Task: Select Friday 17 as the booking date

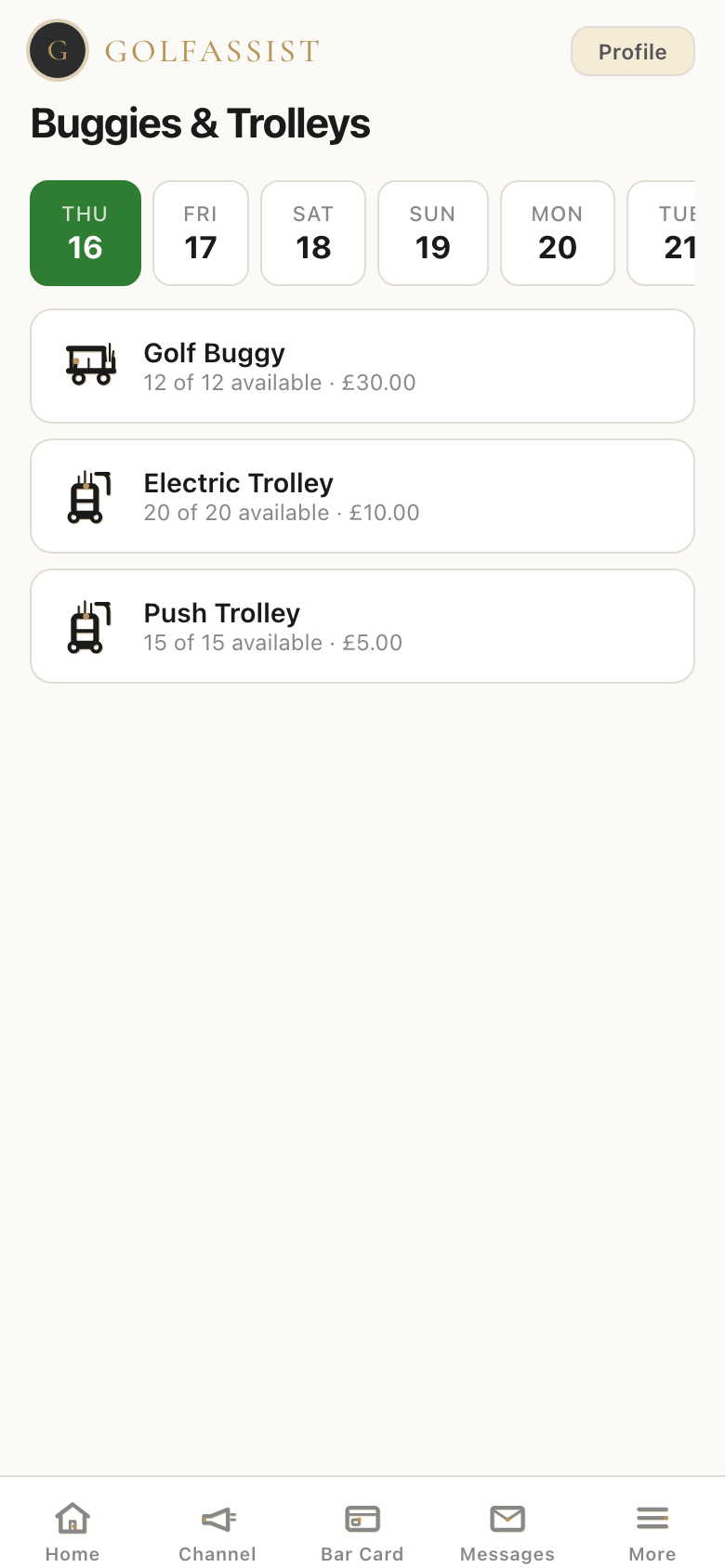Action: (x=201, y=232)
